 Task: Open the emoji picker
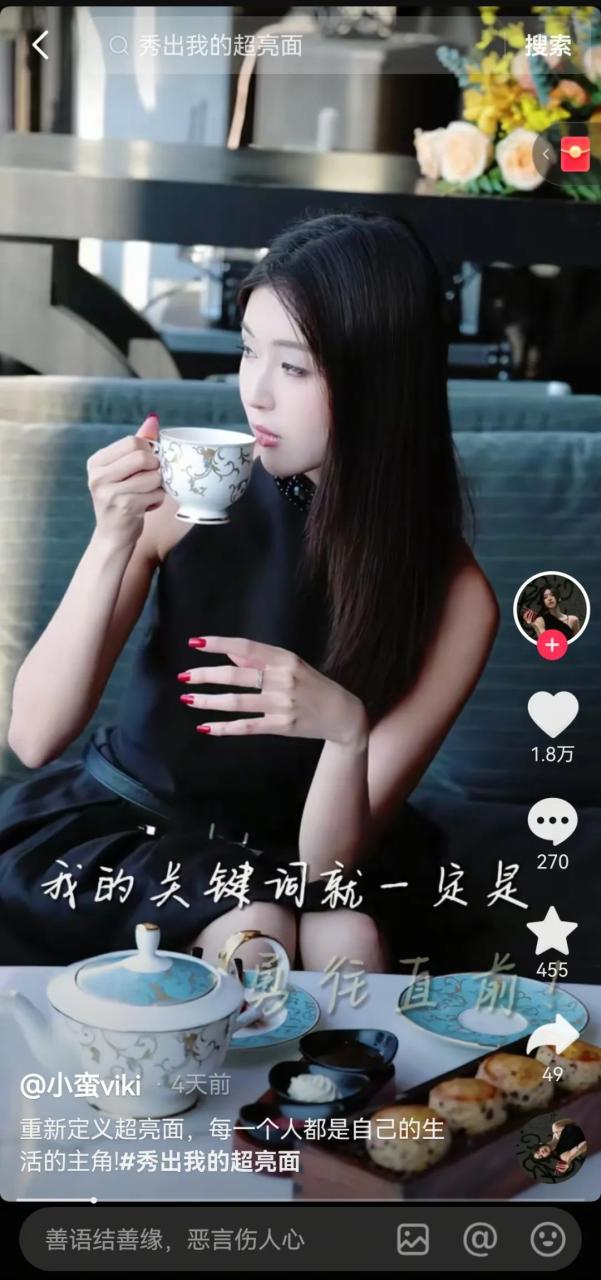548,1240
